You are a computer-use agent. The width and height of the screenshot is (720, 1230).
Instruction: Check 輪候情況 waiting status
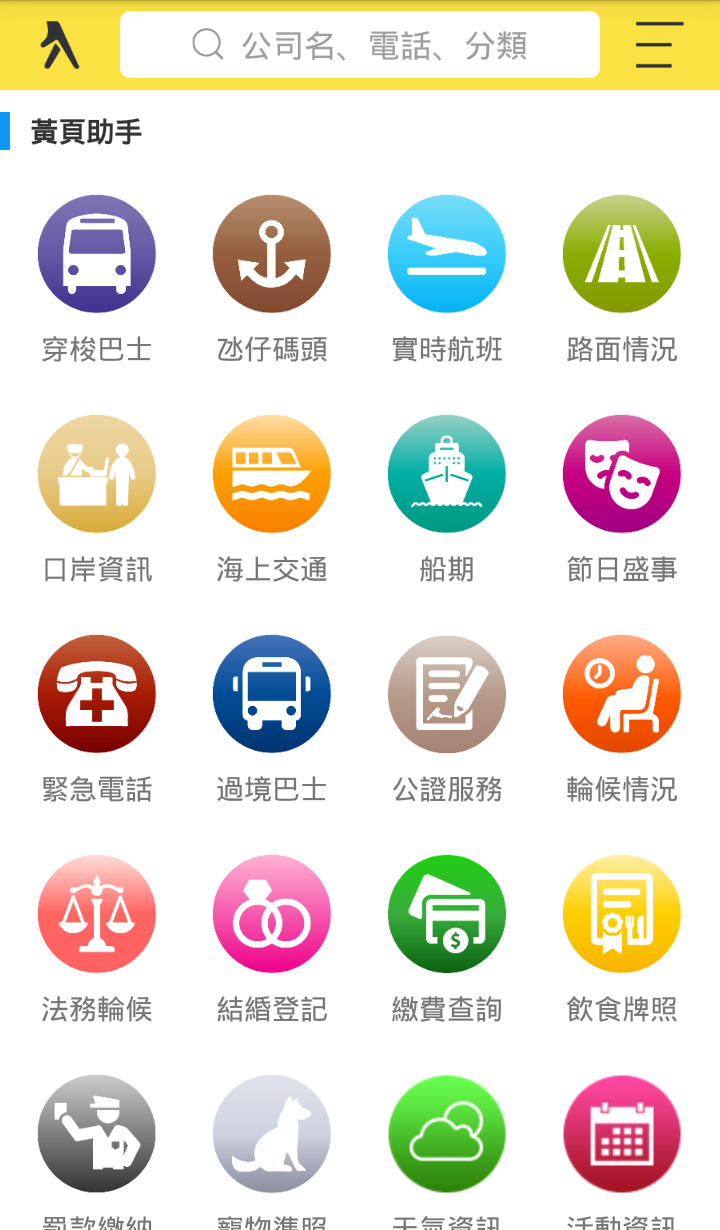[621, 693]
